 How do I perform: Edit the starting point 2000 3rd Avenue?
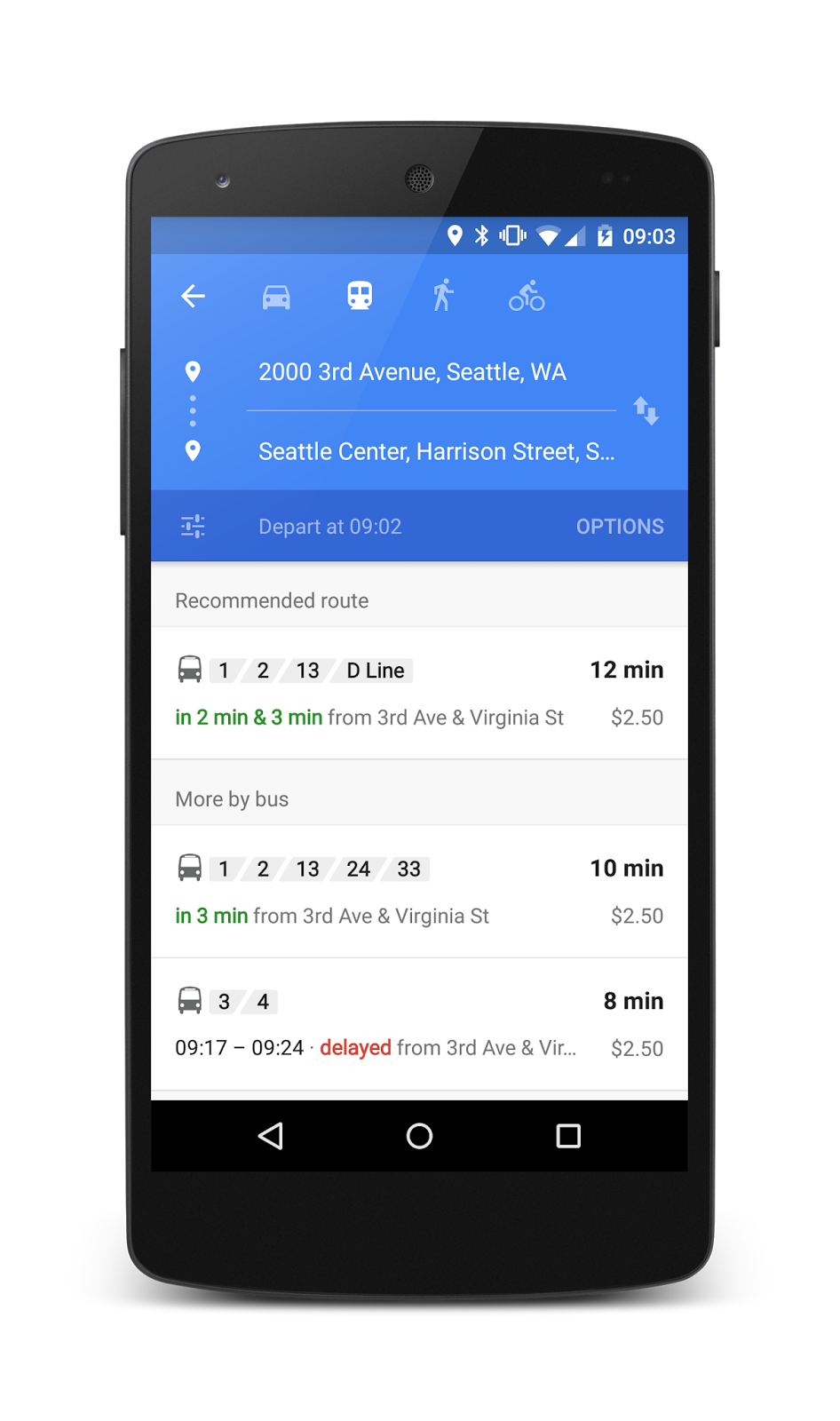tap(412, 372)
